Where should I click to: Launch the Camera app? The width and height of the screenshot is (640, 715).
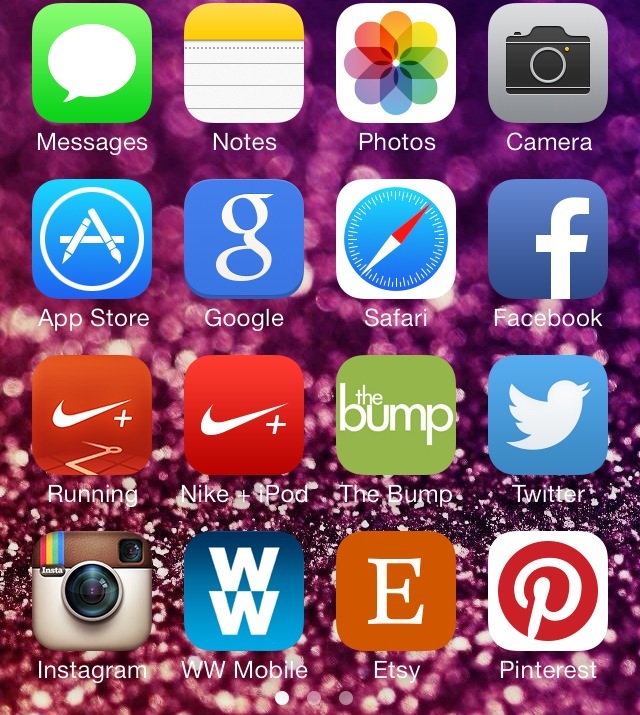point(548,64)
